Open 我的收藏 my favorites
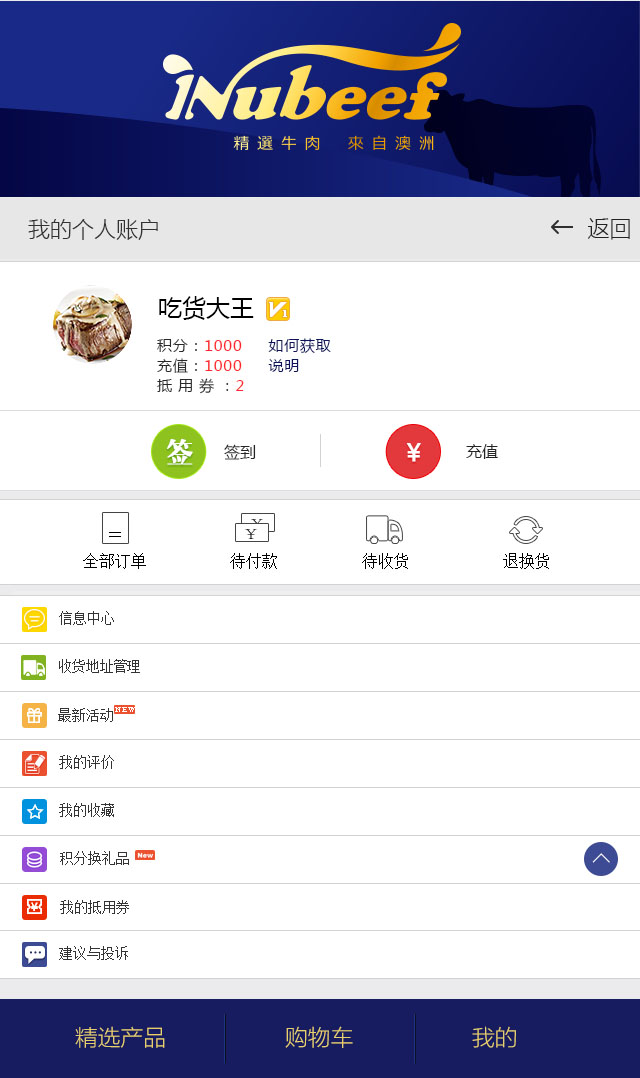Screen dimensions: 640x1078 (x=86, y=811)
